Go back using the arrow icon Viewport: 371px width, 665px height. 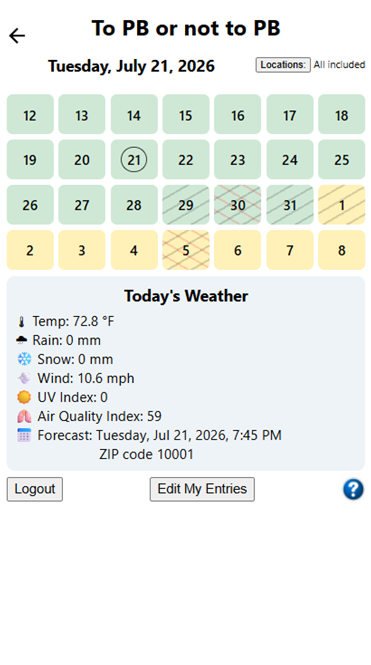point(17,36)
